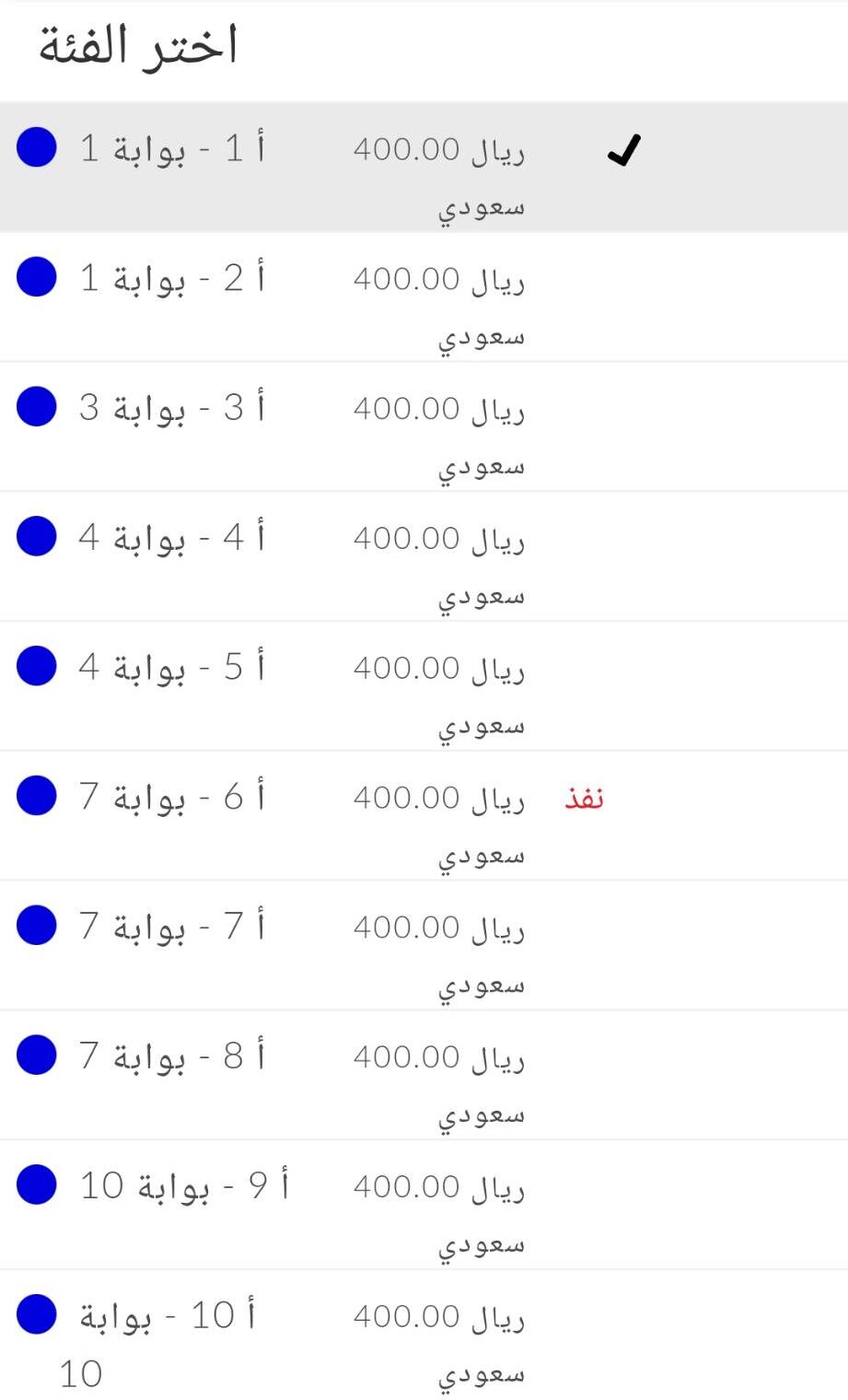Tap the sold-out أ 6 - بوابة 7 category
Image resolution: width=848 pixels, height=1400 pixels.
(x=424, y=816)
